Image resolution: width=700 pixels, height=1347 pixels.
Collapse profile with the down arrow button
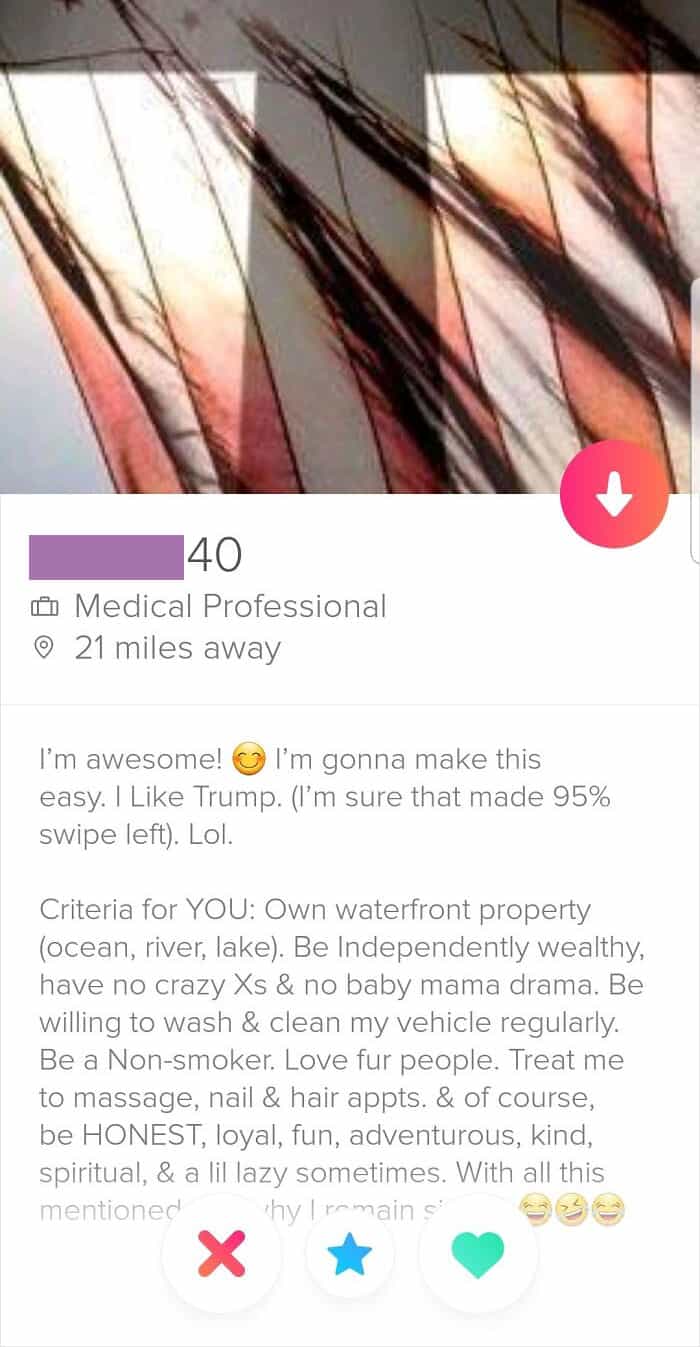pos(614,494)
